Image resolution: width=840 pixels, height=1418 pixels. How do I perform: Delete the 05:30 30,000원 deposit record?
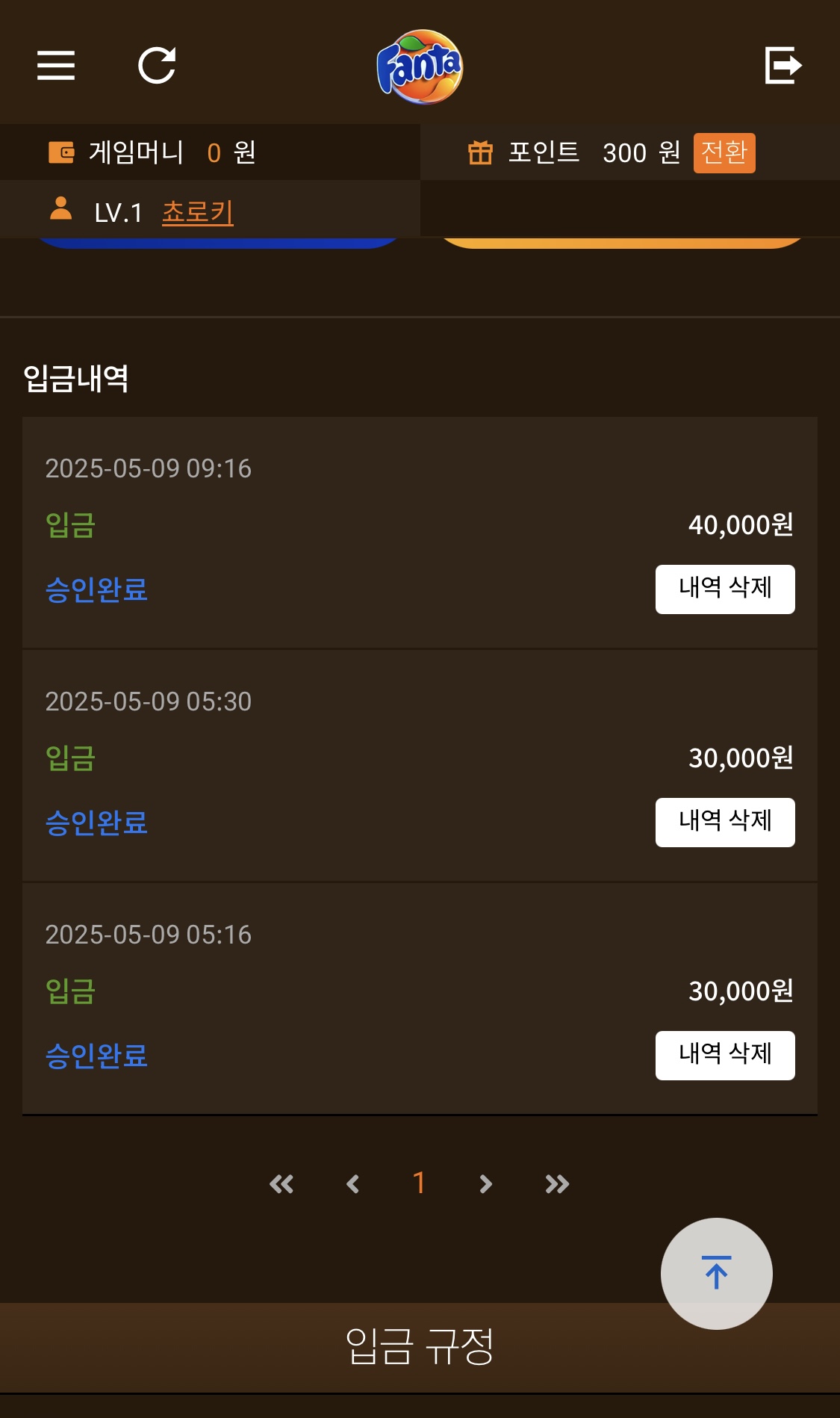coord(725,823)
